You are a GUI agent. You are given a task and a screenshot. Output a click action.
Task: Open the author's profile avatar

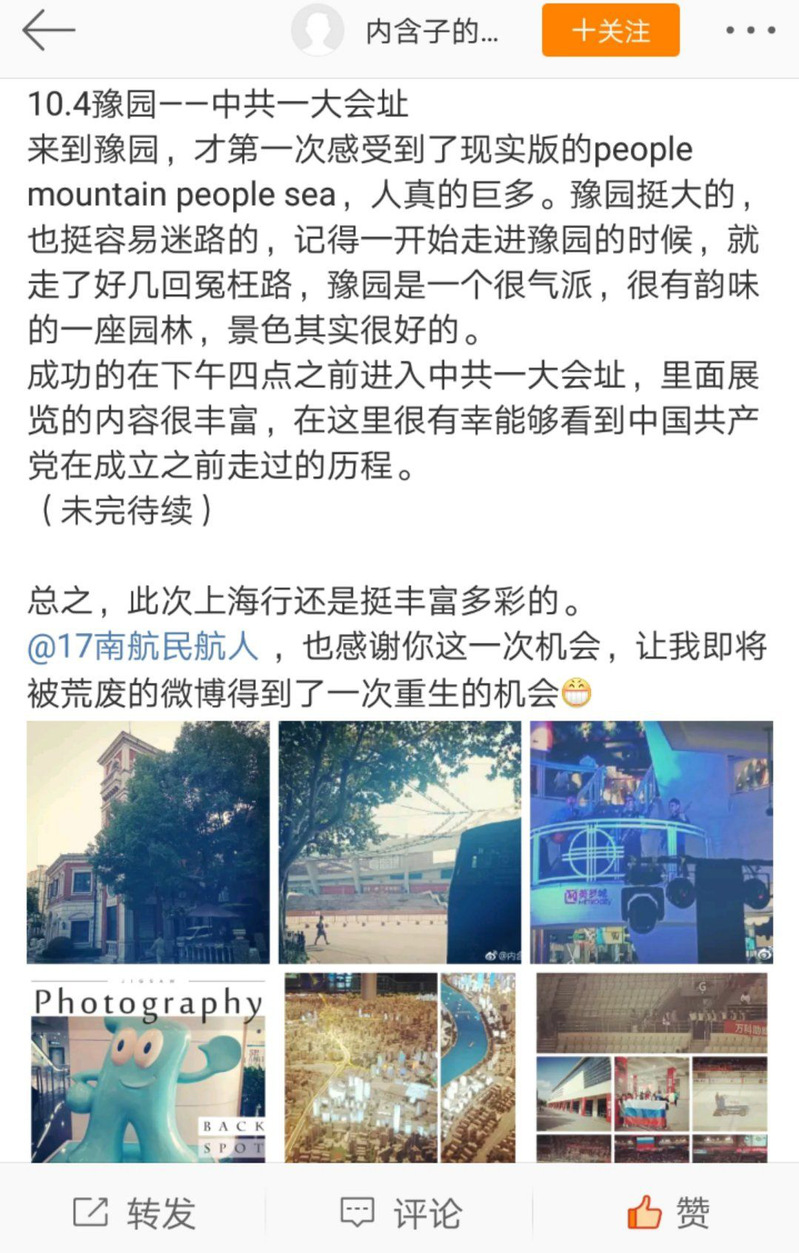point(317,31)
